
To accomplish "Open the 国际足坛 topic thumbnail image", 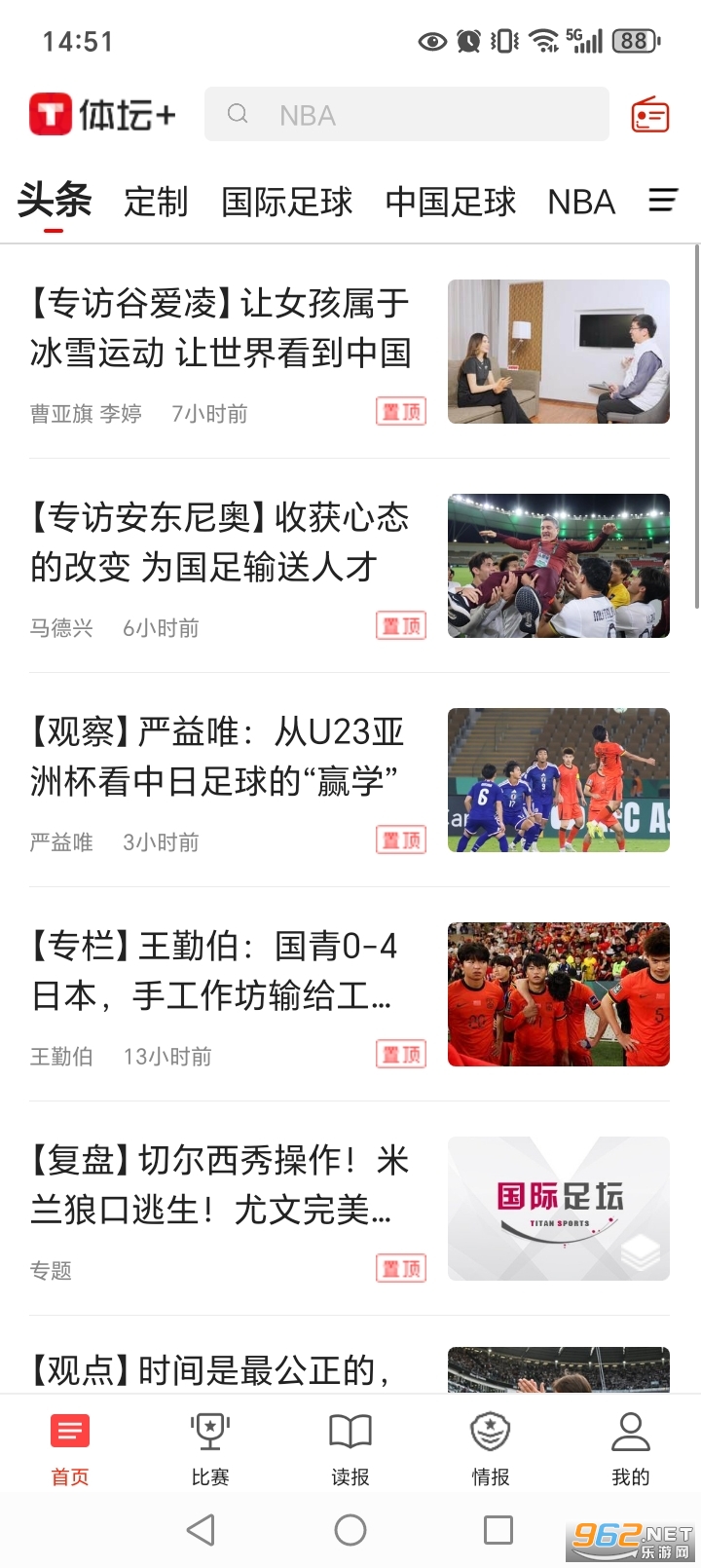I will (x=558, y=1209).
